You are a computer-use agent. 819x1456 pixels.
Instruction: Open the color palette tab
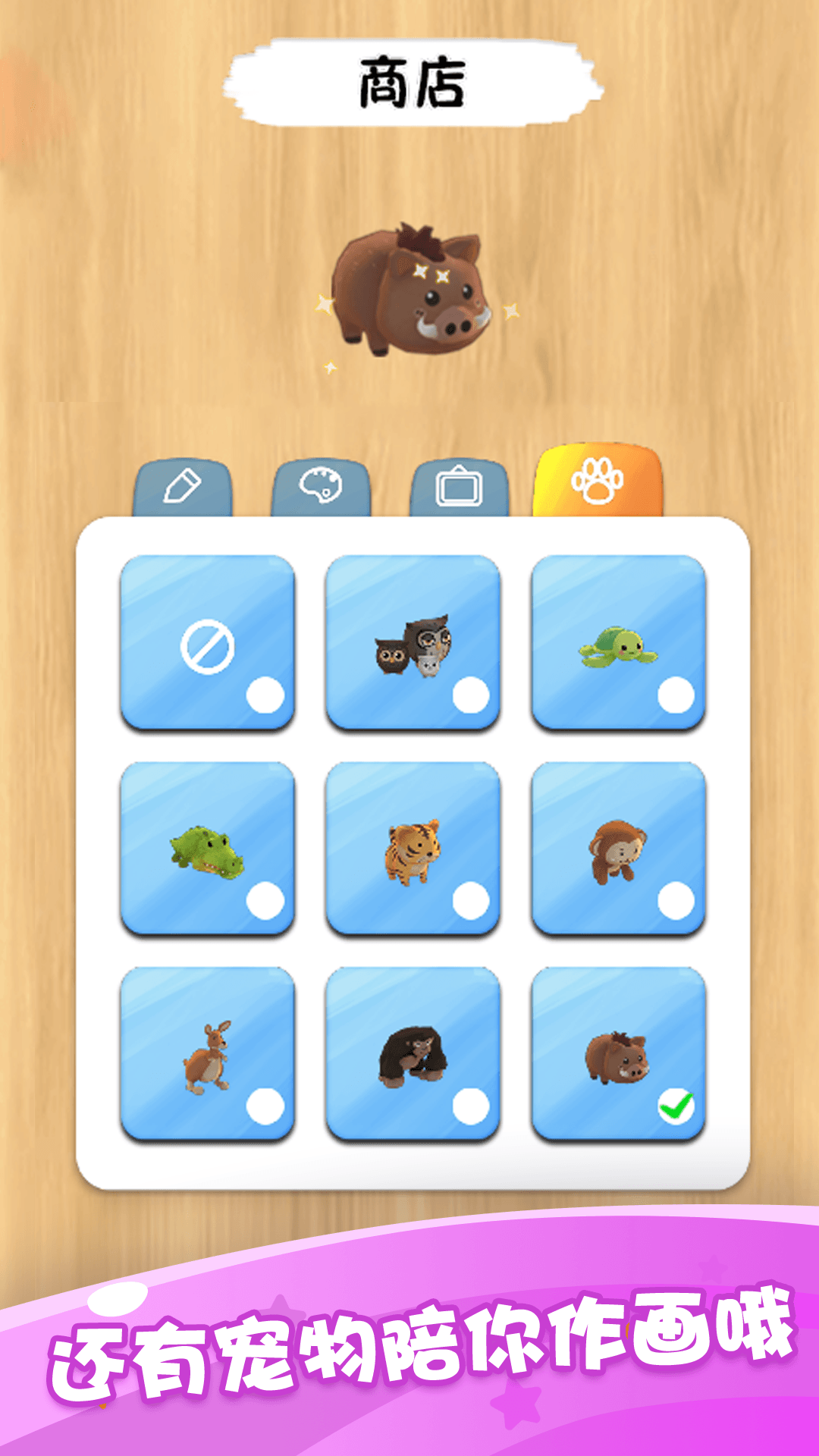(x=321, y=487)
